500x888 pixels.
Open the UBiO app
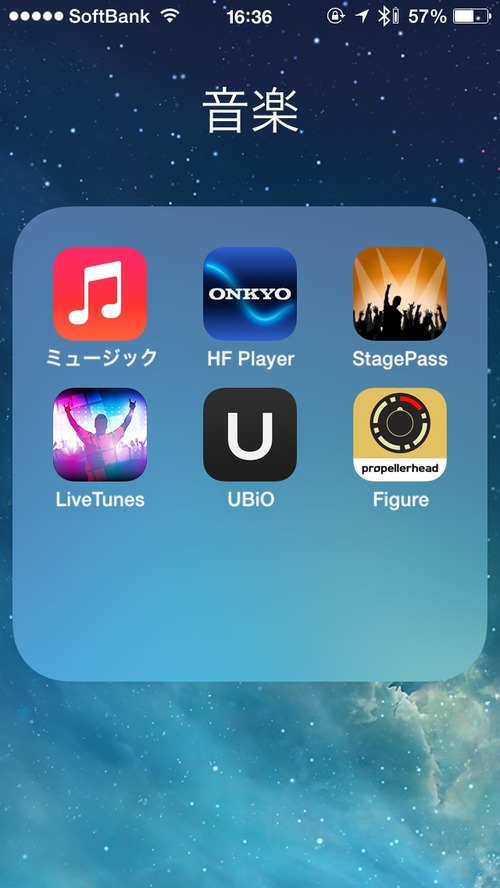coord(250,434)
